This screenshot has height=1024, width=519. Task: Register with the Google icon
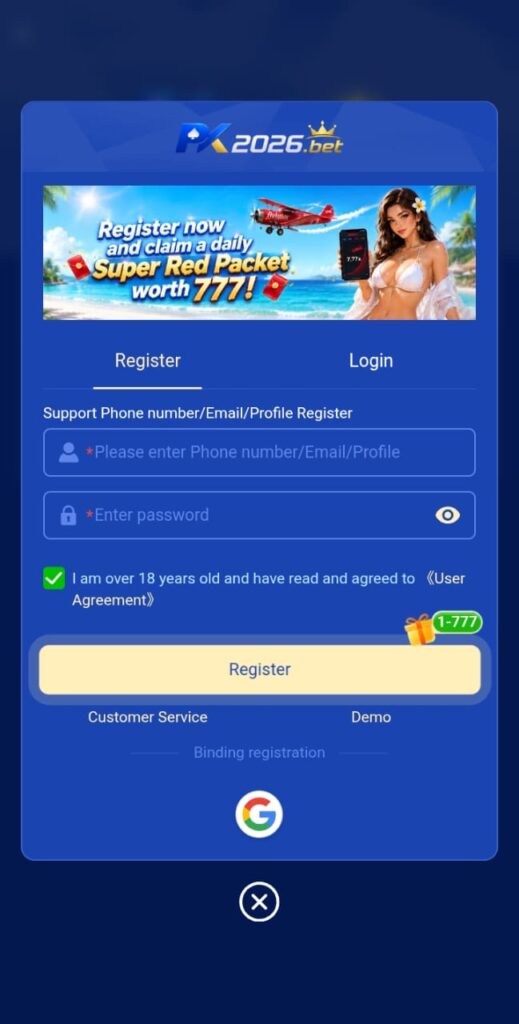pyautogui.click(x=259, y=814)
